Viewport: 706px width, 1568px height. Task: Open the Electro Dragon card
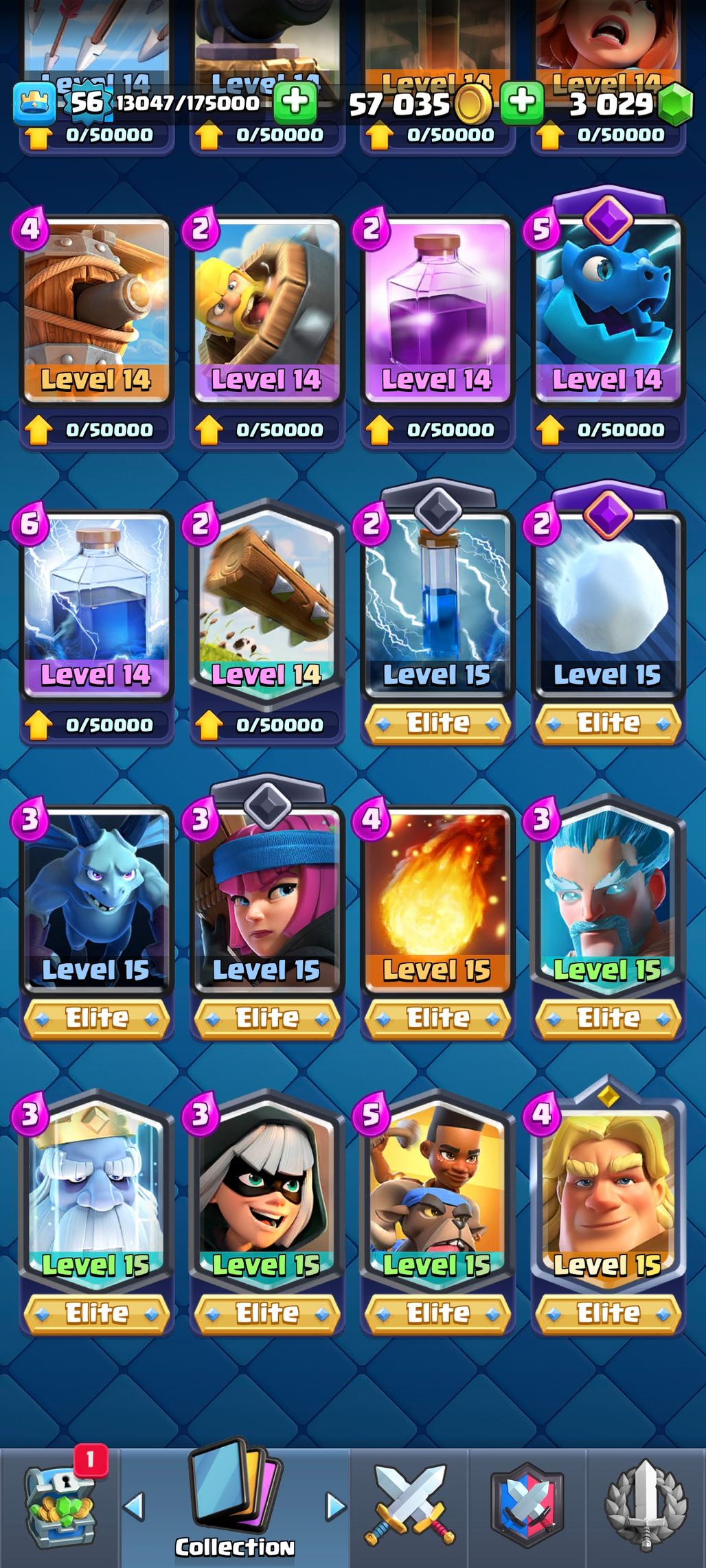click(x=607, y=309)
